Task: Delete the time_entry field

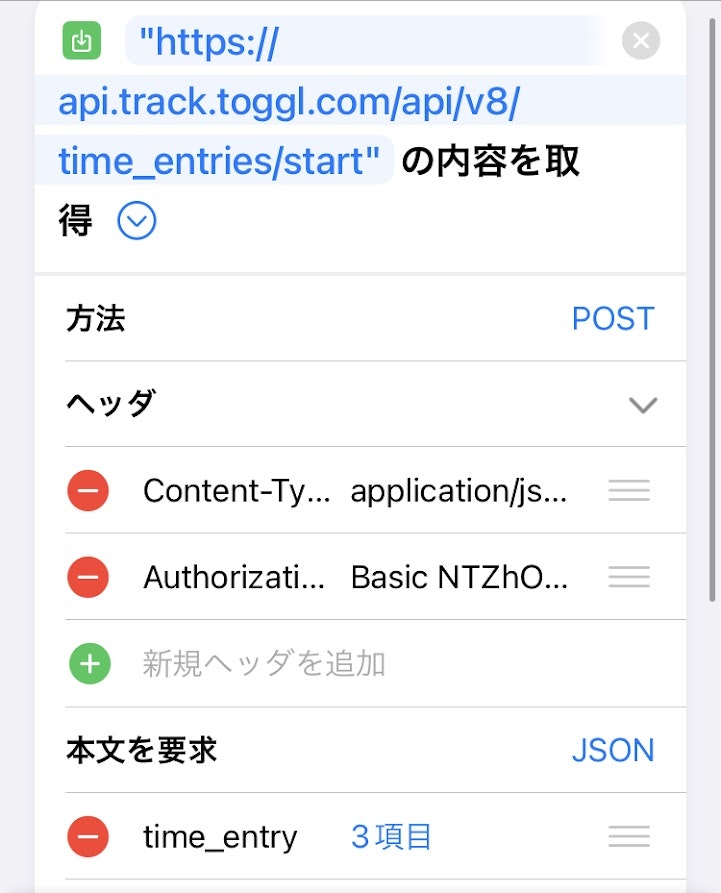Action: (x=88, y=836)
